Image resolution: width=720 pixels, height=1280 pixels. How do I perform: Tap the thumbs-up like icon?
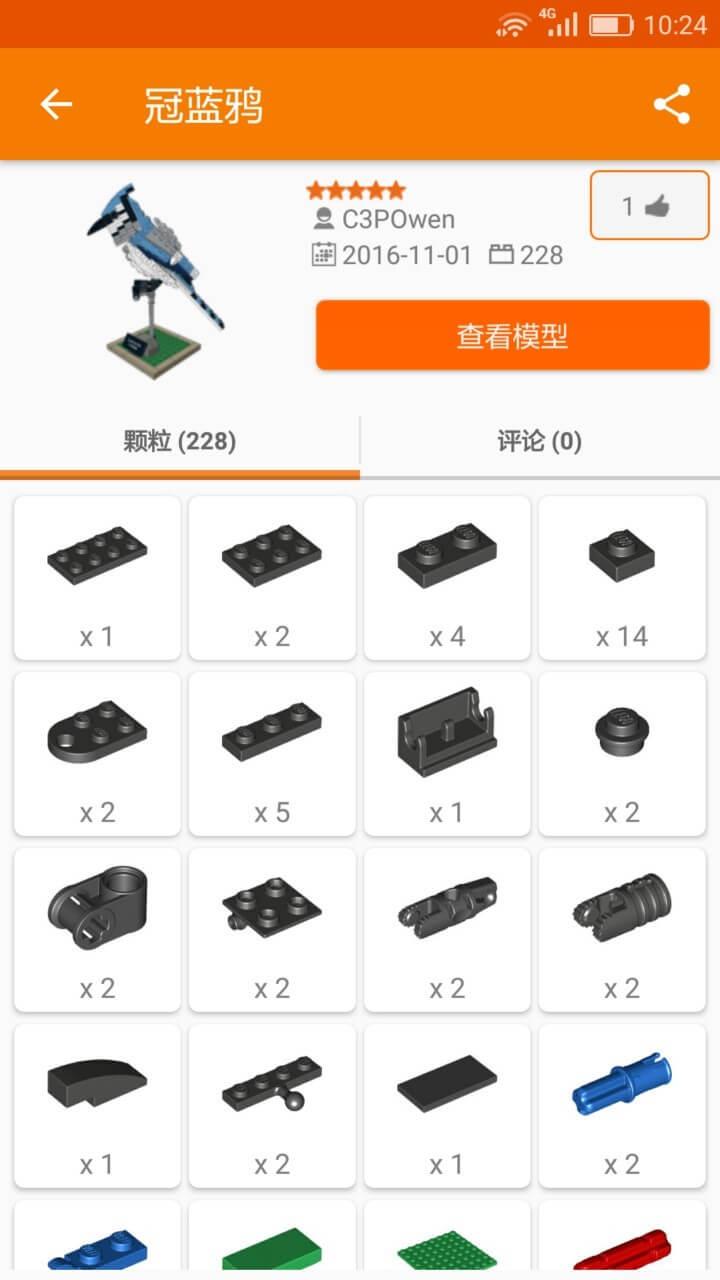click(659, 205)
